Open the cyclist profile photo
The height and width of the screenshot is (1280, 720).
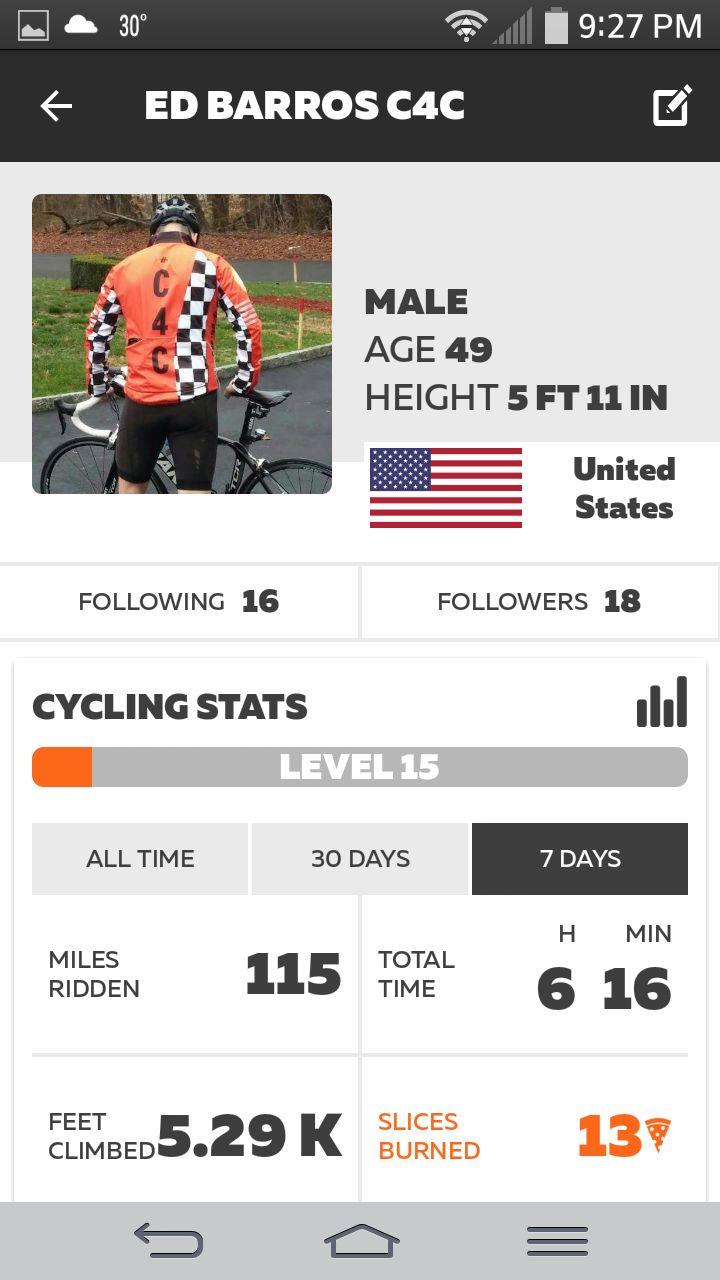coord(182,344)
